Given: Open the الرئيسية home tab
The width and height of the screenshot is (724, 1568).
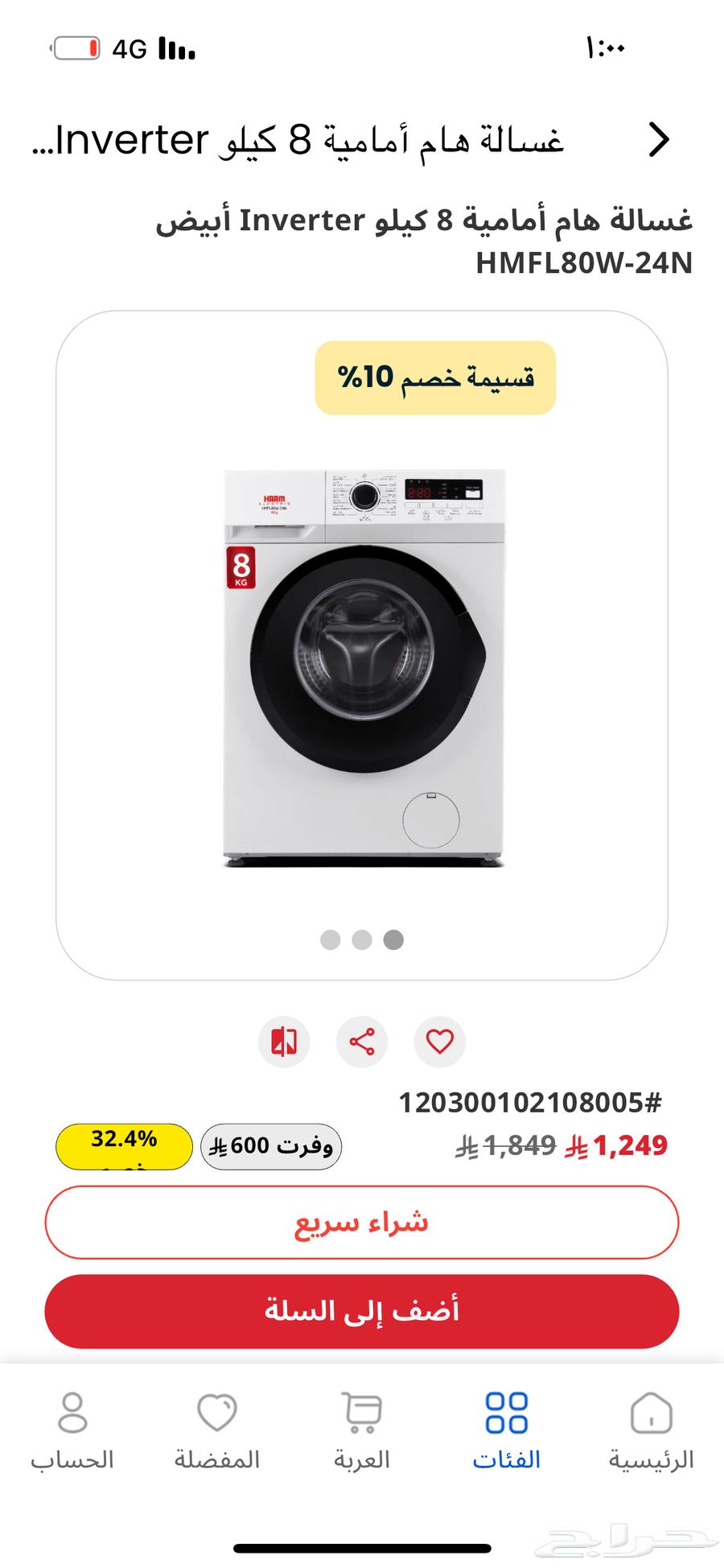Looking at the screenshot, I should (651, 1431).
